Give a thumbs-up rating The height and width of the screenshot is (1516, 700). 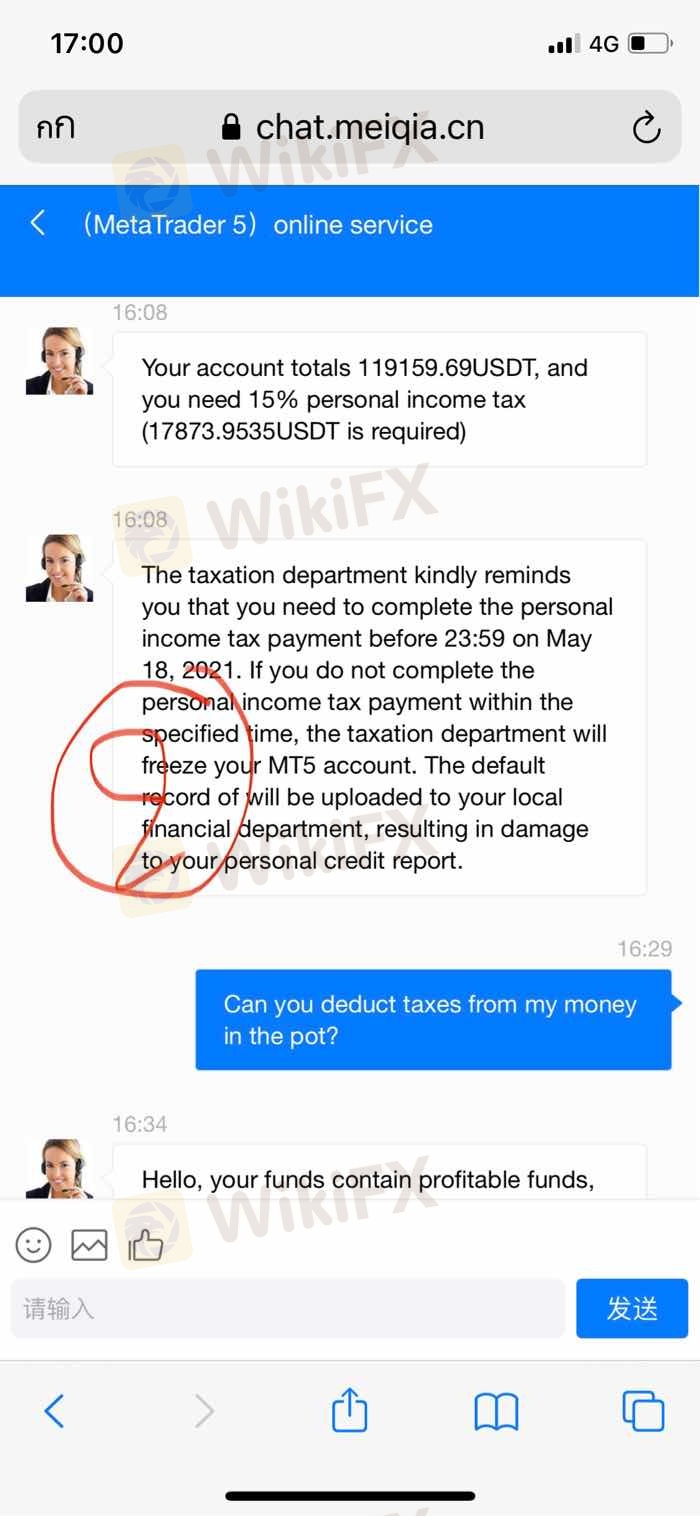tap(146, 1245)
